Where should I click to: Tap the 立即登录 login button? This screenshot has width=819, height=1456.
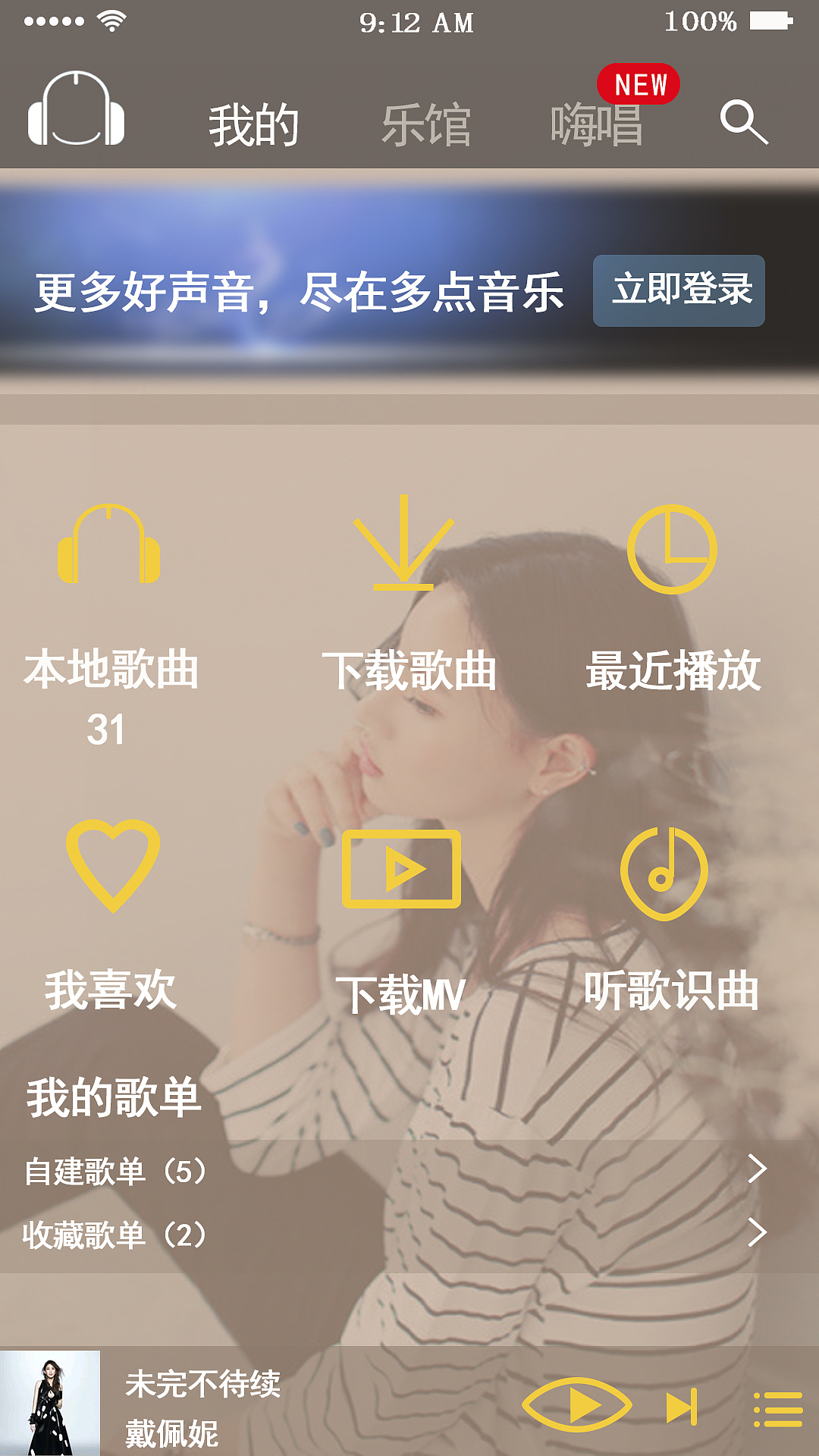pos(679,292)
